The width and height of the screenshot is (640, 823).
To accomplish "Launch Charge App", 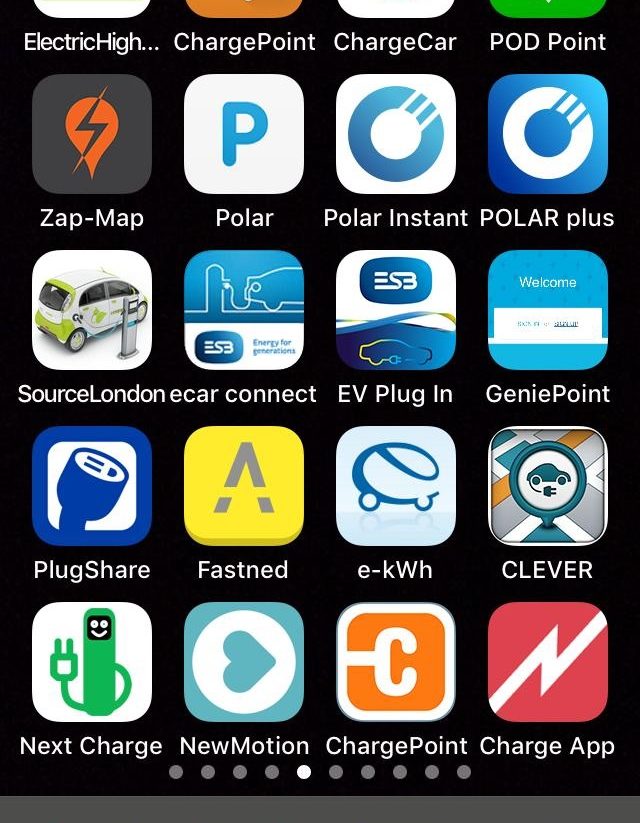I will 548,662.
